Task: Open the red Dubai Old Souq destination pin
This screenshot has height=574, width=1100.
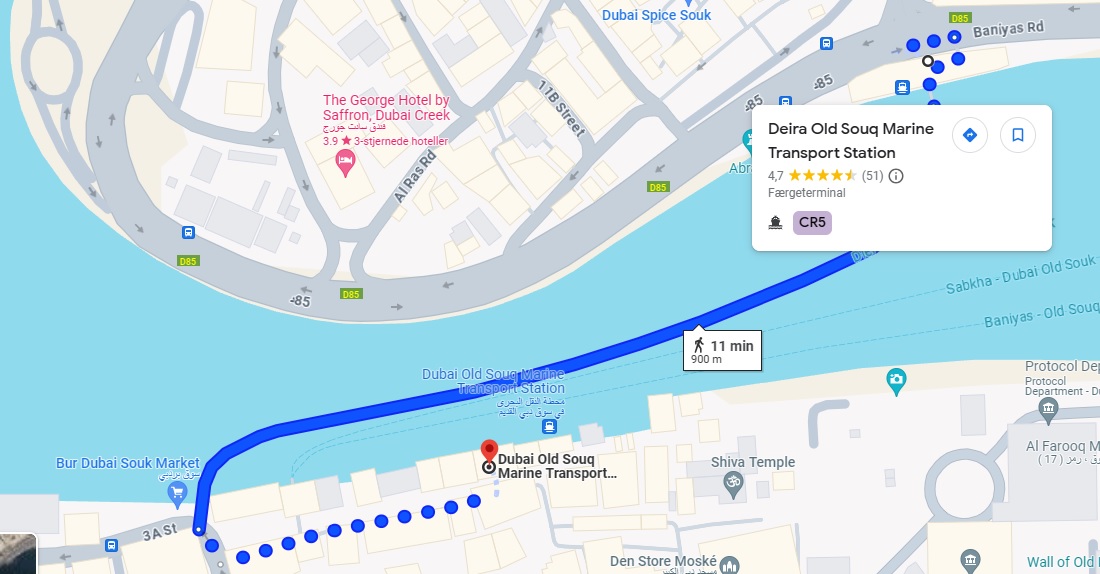Action: (489, 452)
